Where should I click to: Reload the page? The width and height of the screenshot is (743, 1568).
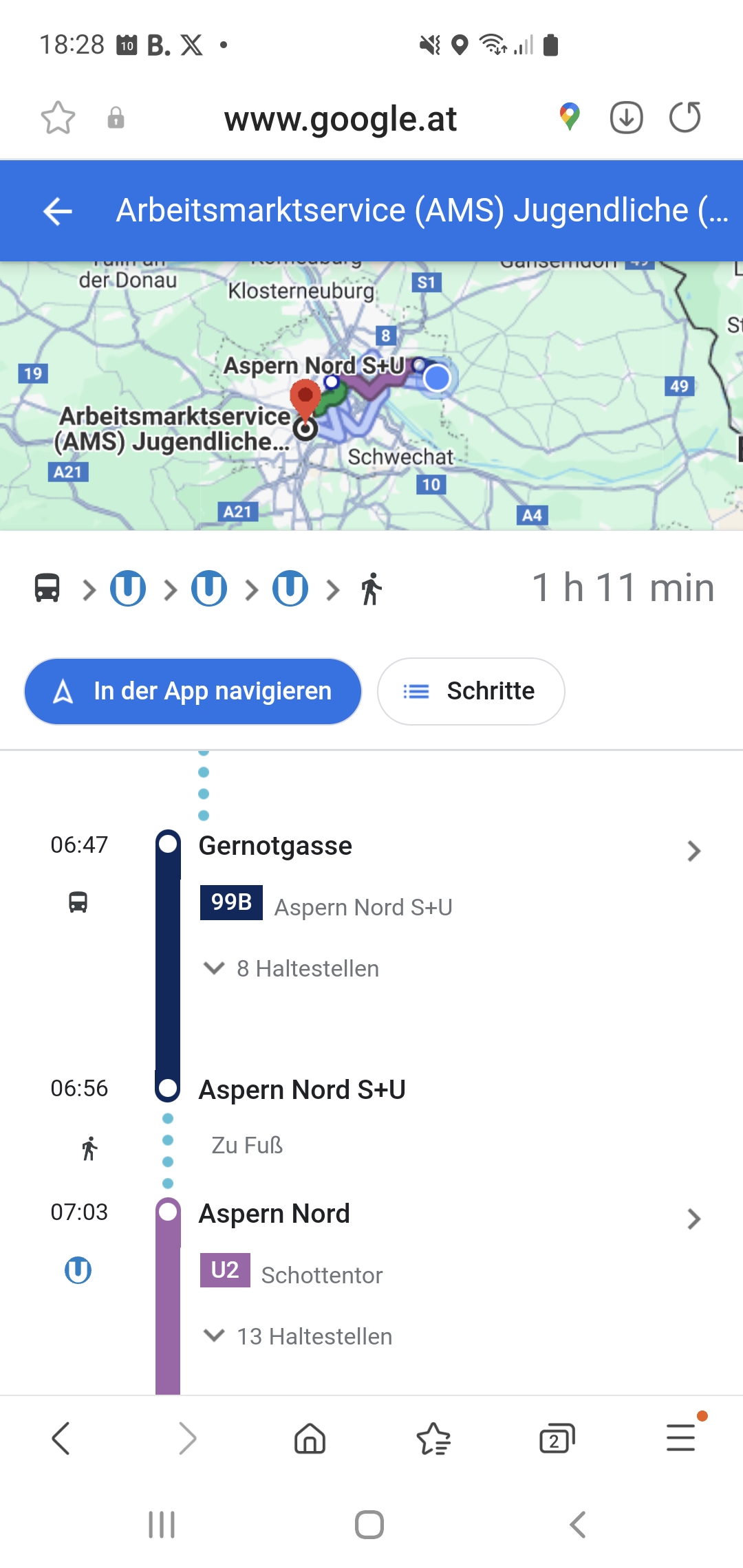click(685, 118)
